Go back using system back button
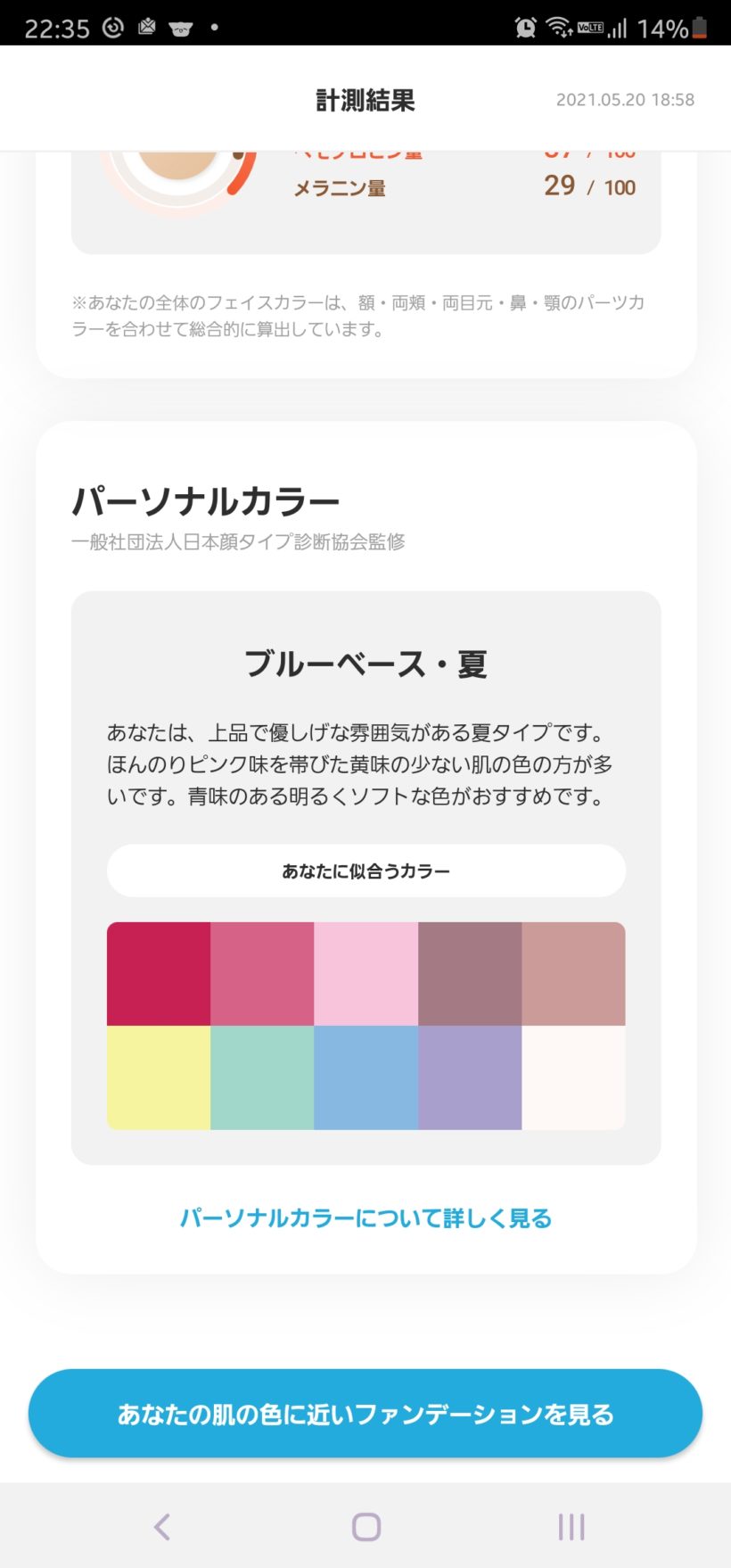731x1568 pixels. click(x=161, y=1527)
